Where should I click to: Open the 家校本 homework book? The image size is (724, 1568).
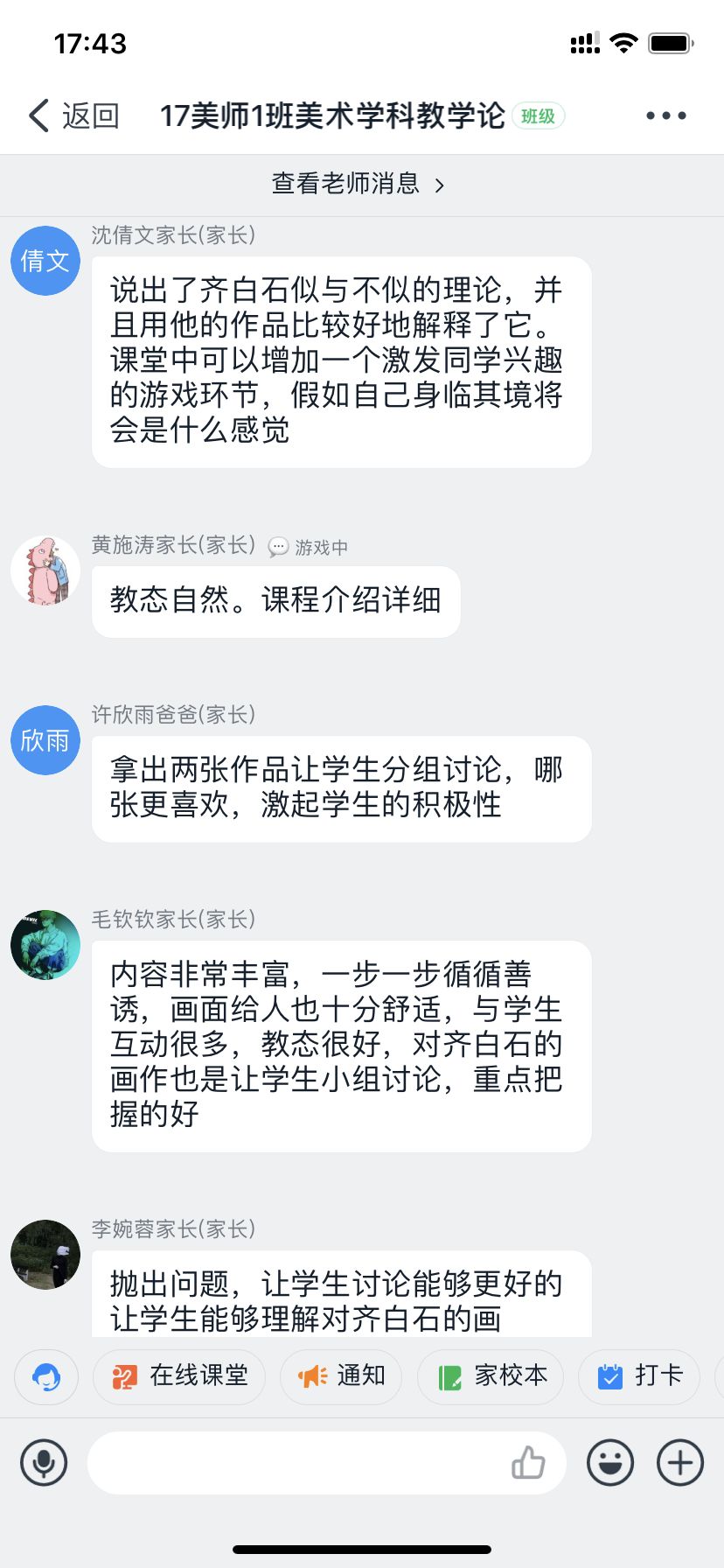492,1376
